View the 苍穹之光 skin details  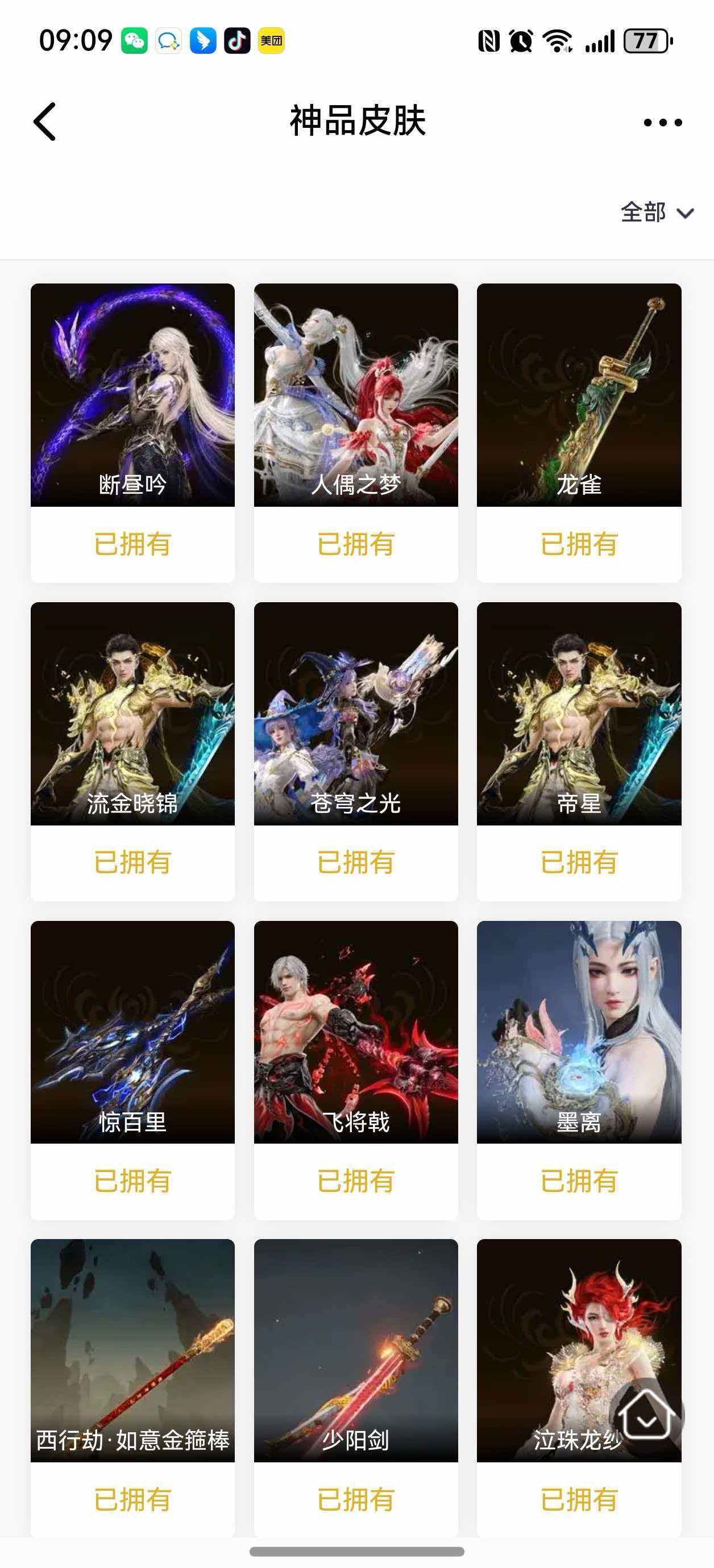click(x=356, y=714)
